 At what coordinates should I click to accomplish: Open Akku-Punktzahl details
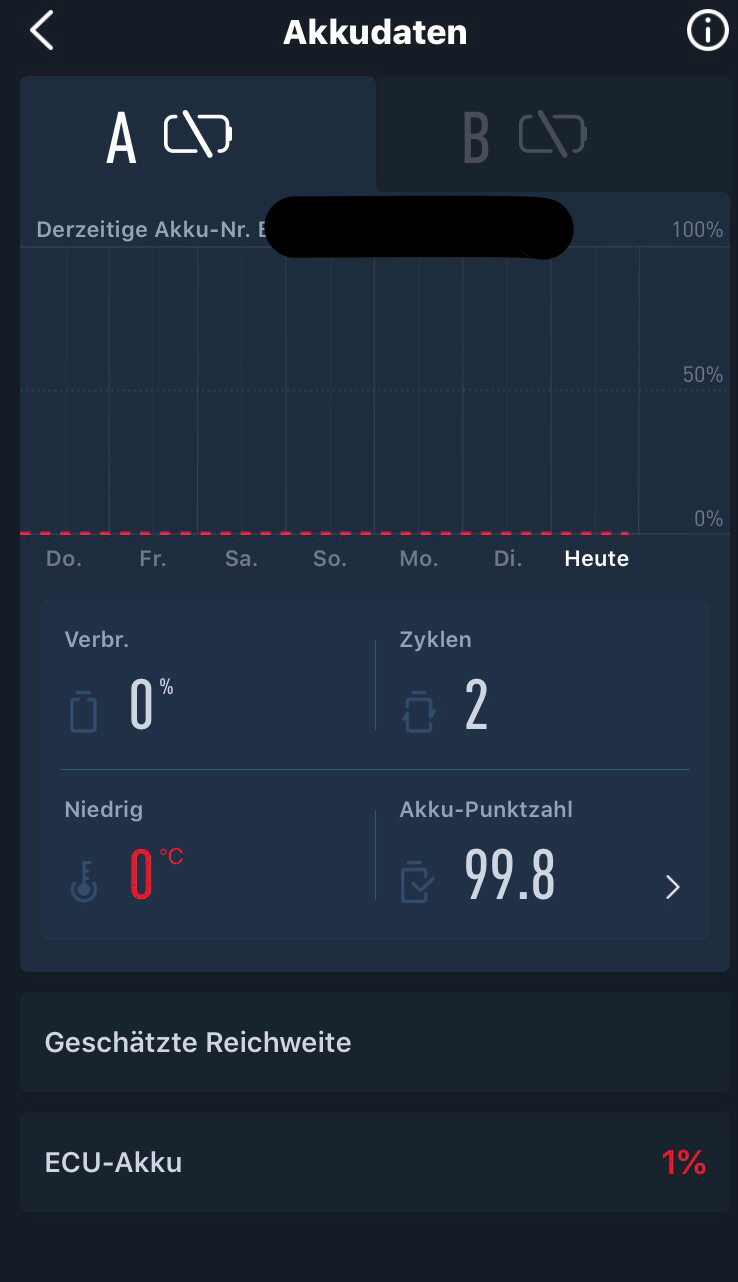coord(672,886)
